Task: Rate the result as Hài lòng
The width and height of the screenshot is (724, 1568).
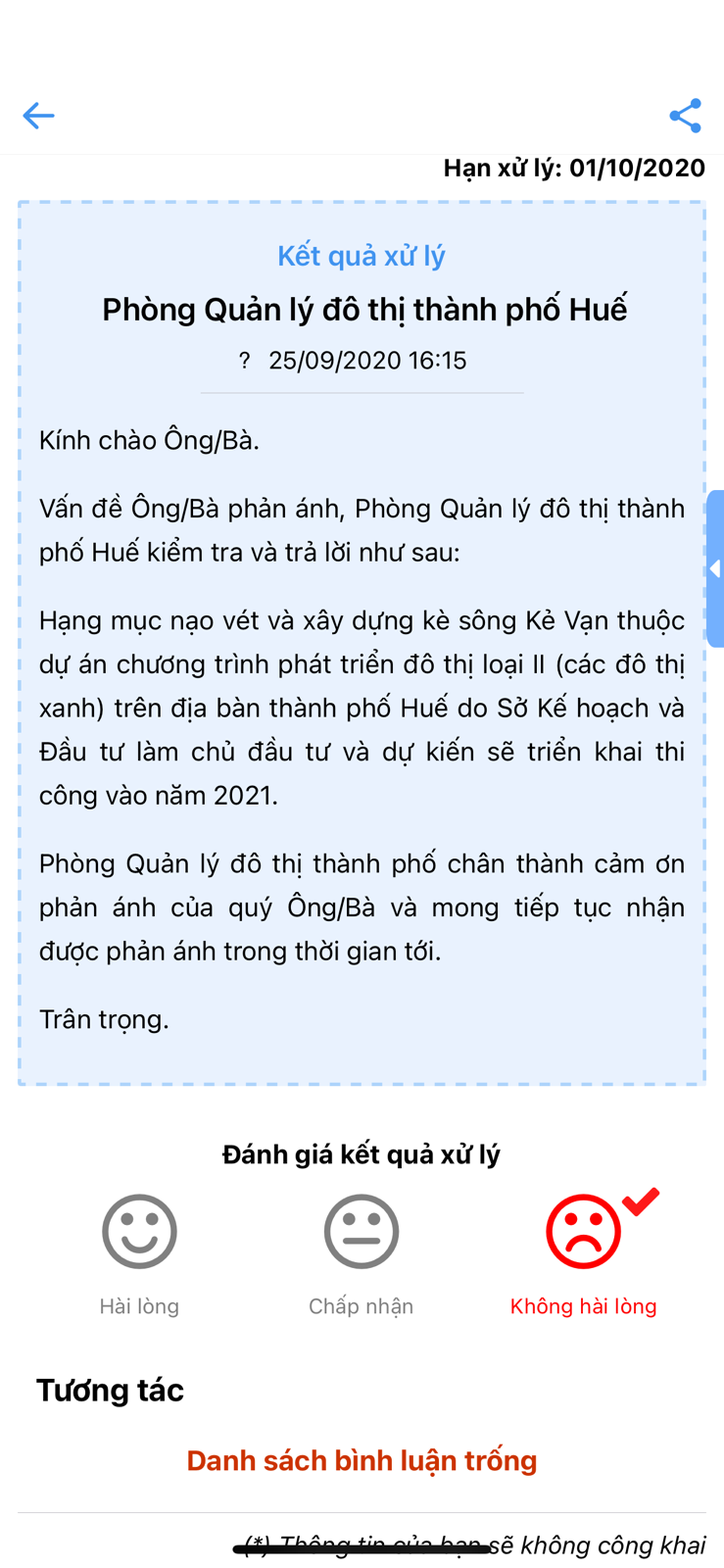Action: pyautogui.click(x=139, y=1232)
